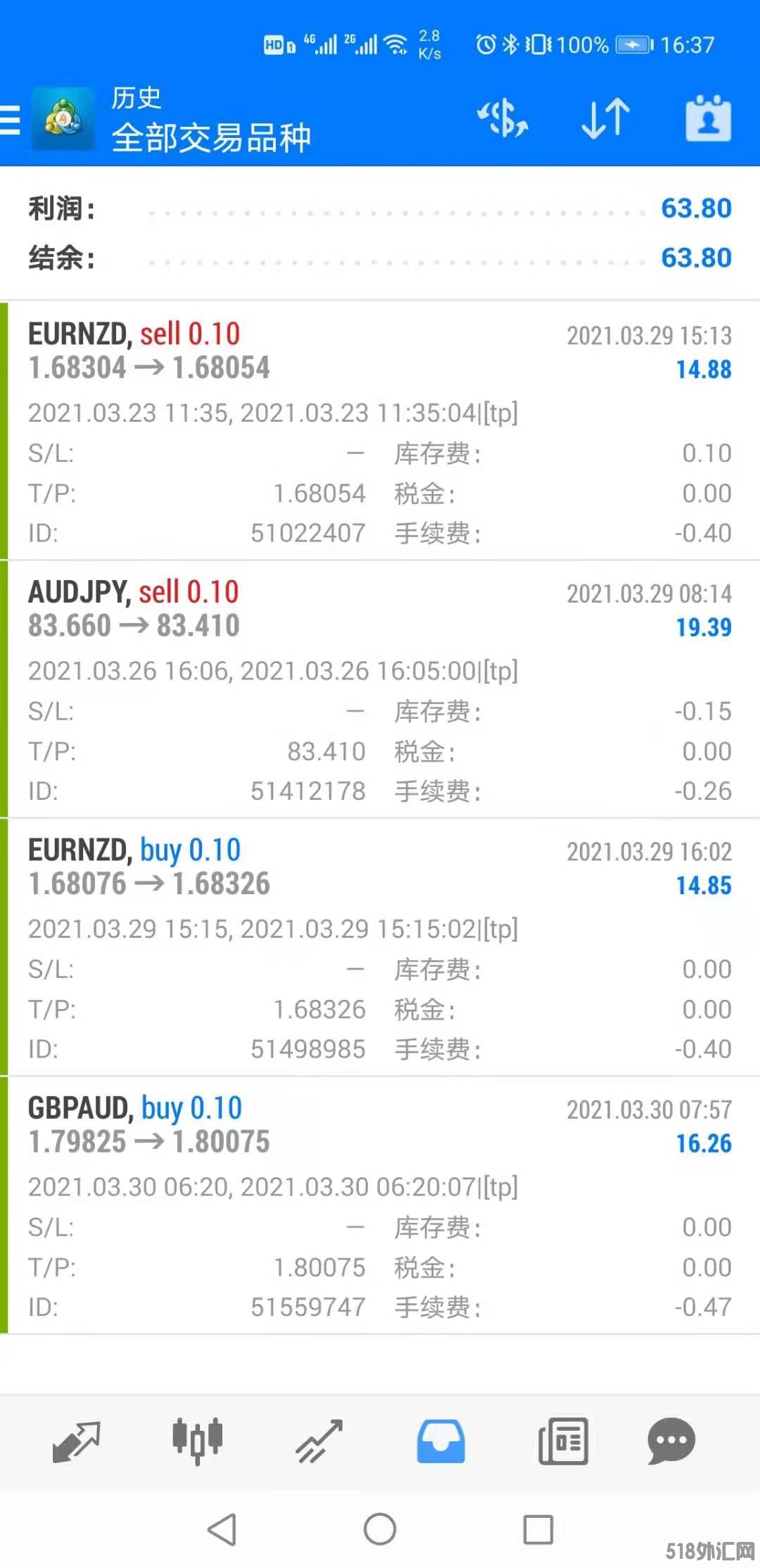Image resolution: width=760 pixels, height=1568 pixels.
Task: Switch to the Quotes tab
Action: 76,1441
